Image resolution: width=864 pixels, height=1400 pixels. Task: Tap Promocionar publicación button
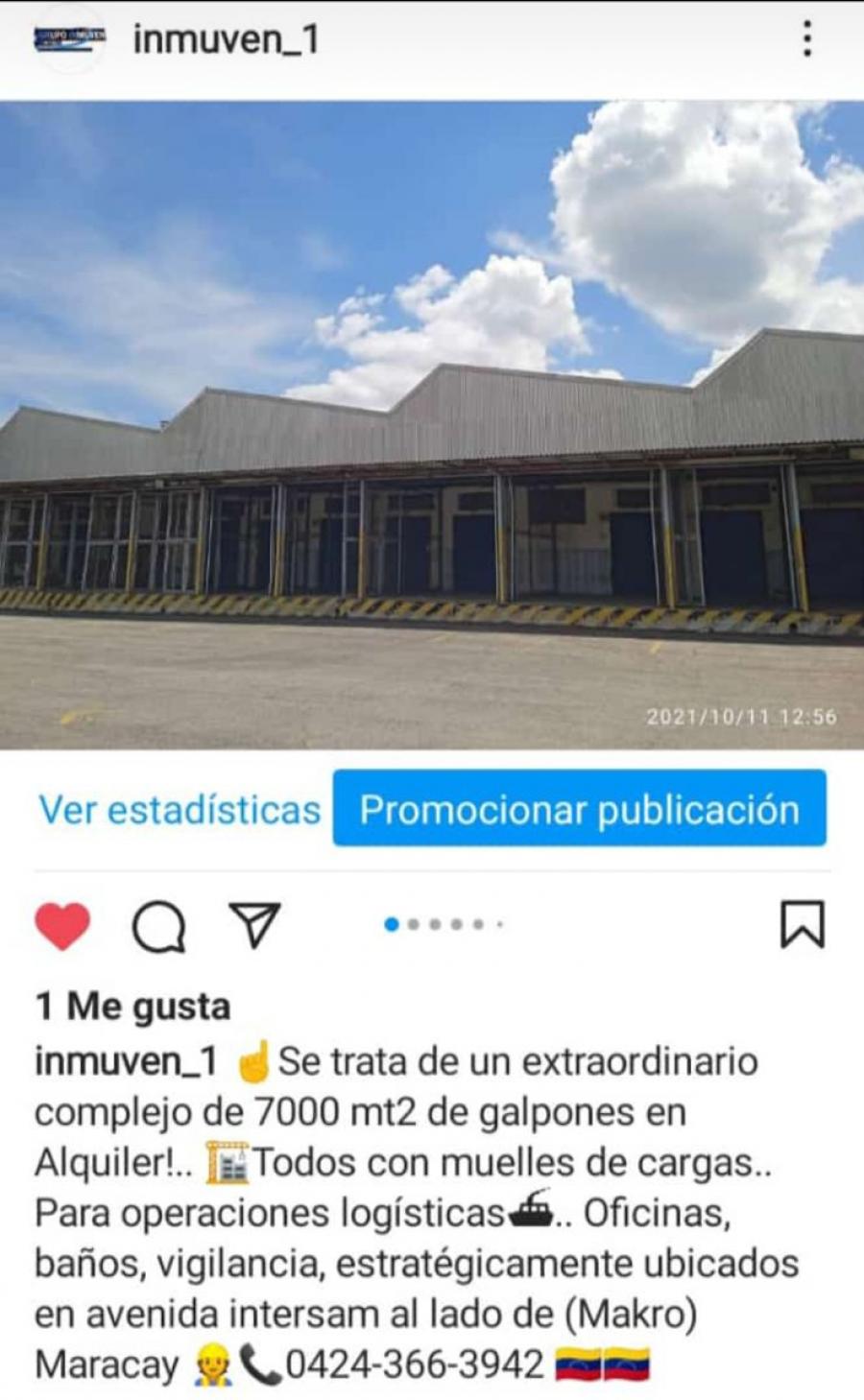(x=579, y=809)
